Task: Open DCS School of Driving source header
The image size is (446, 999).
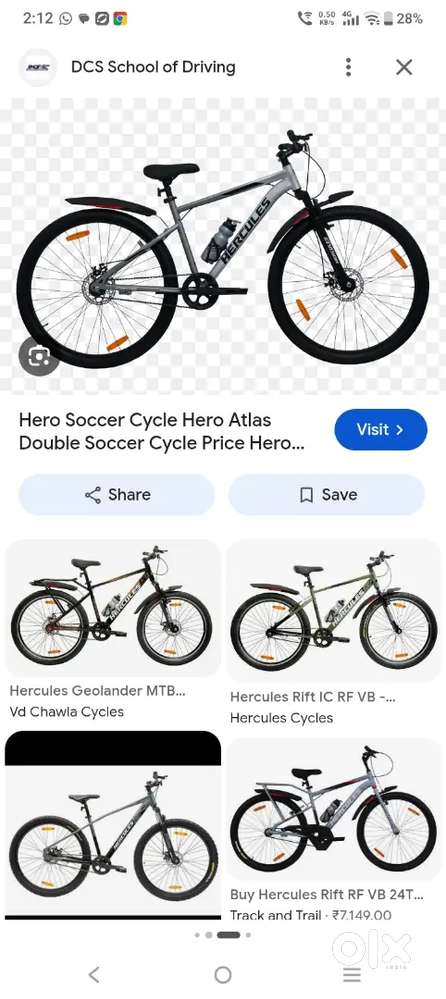Action: pos(153,67)
